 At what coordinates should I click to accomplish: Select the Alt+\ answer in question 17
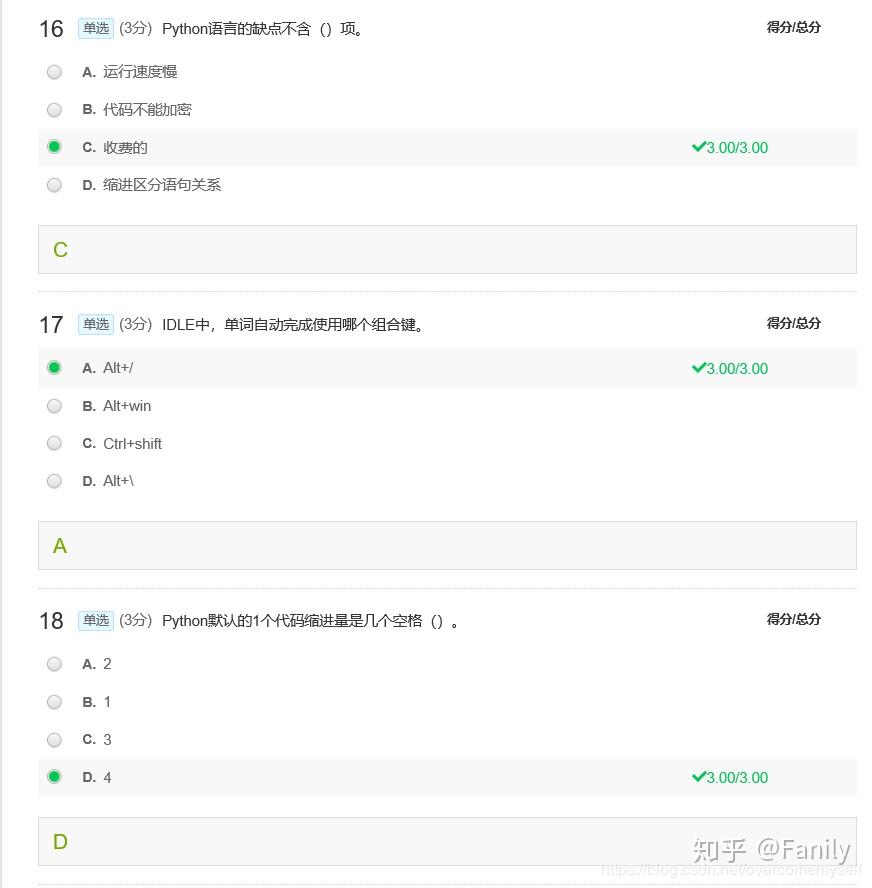[x=54, y=481]
